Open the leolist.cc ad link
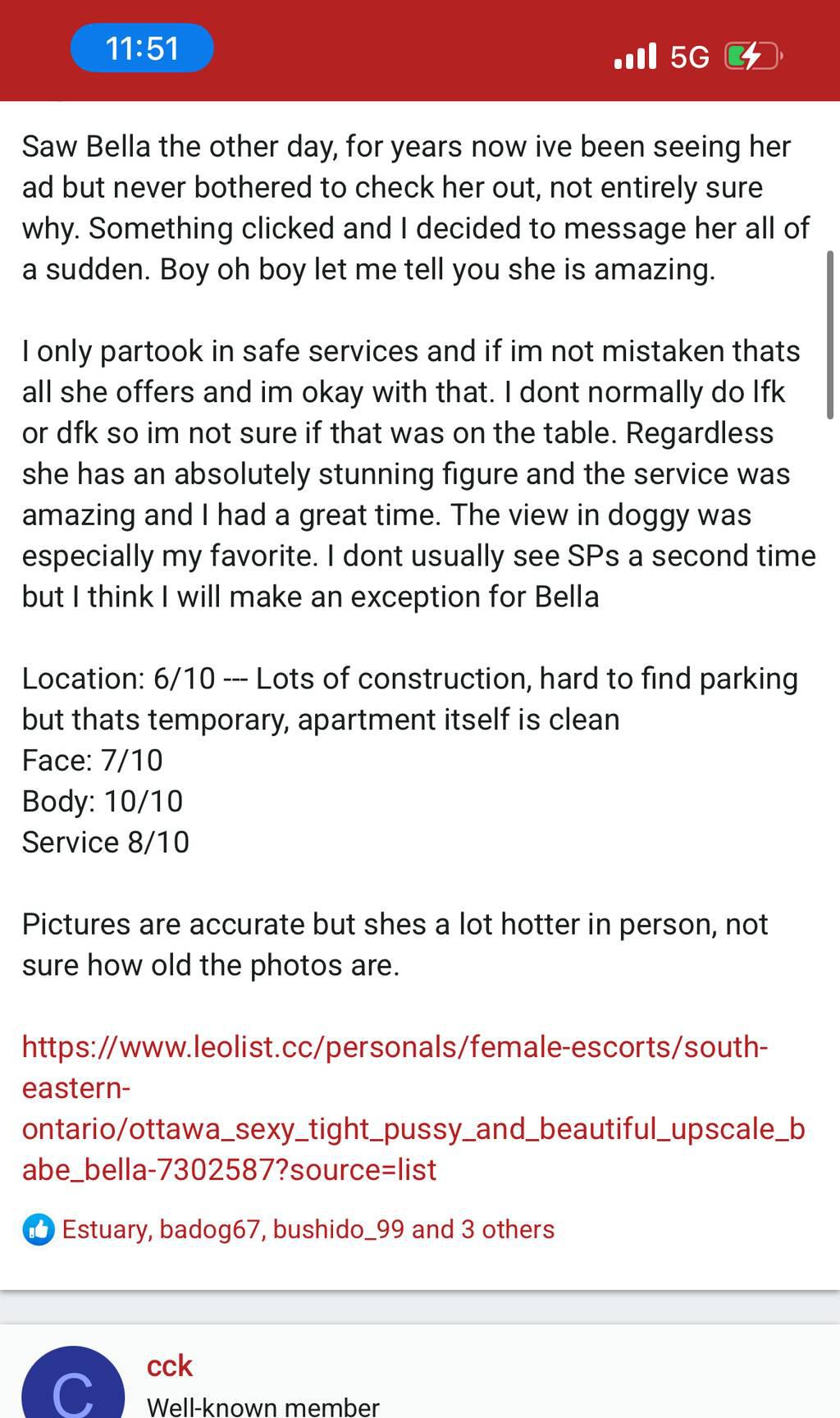Screen dimensions: 840x1418 (x=394, y=1108)
